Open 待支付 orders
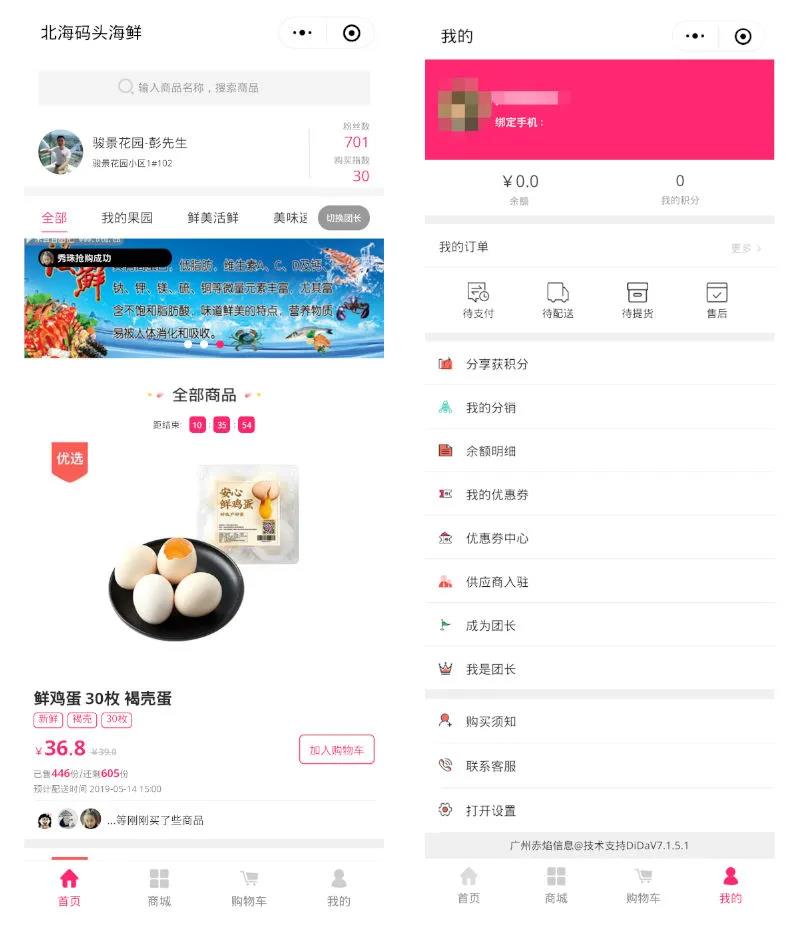The image size is (796, 930). point(478,300)
